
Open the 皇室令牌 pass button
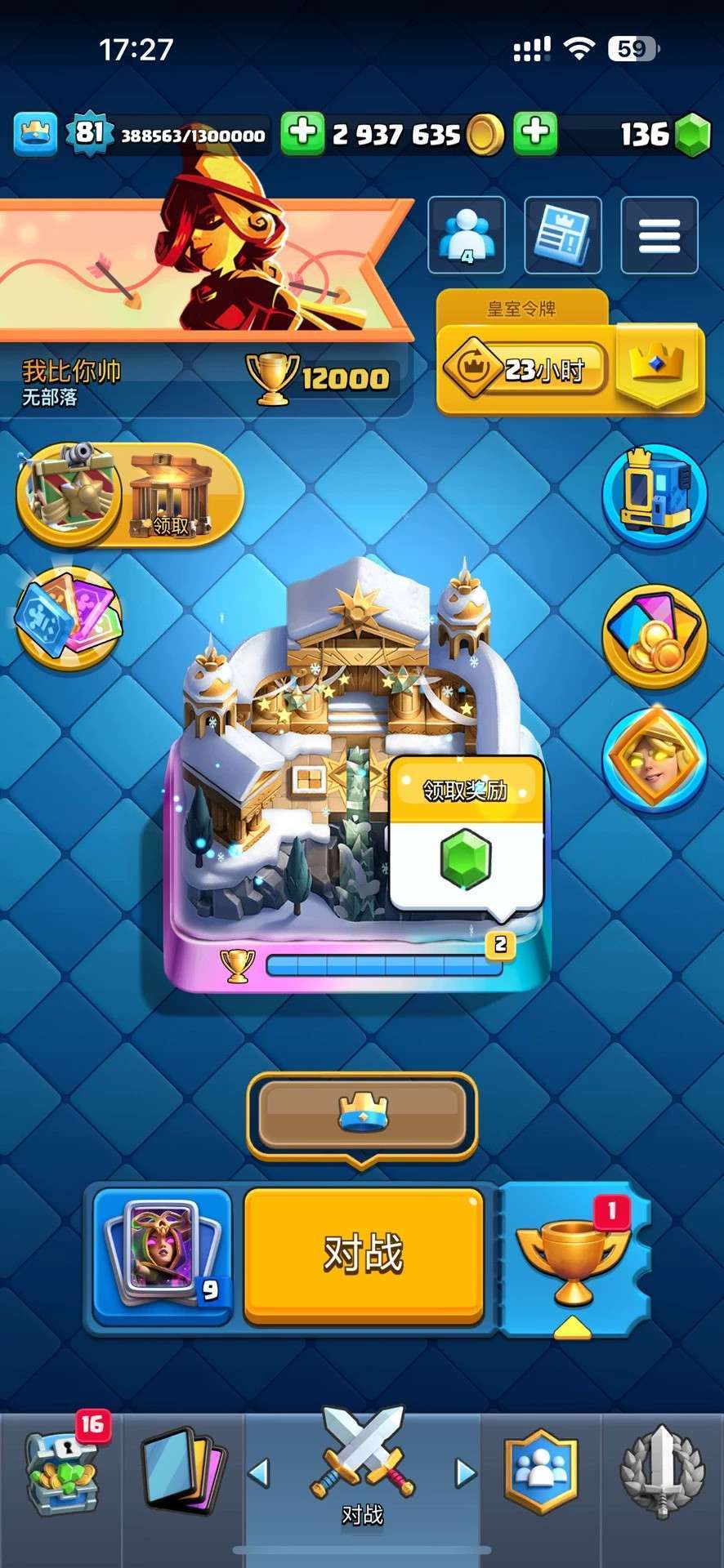click(570, 369)
